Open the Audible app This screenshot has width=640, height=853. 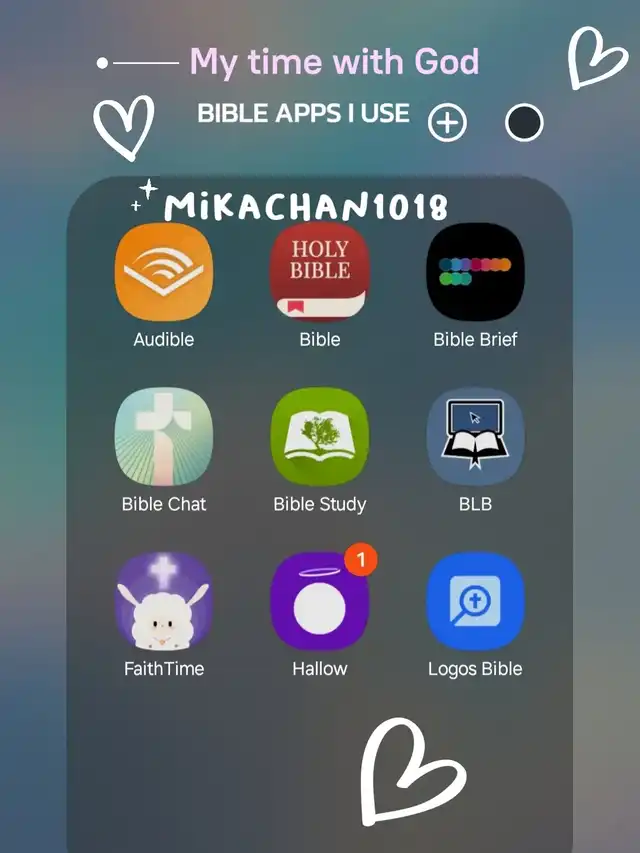[x=164, y=272]
